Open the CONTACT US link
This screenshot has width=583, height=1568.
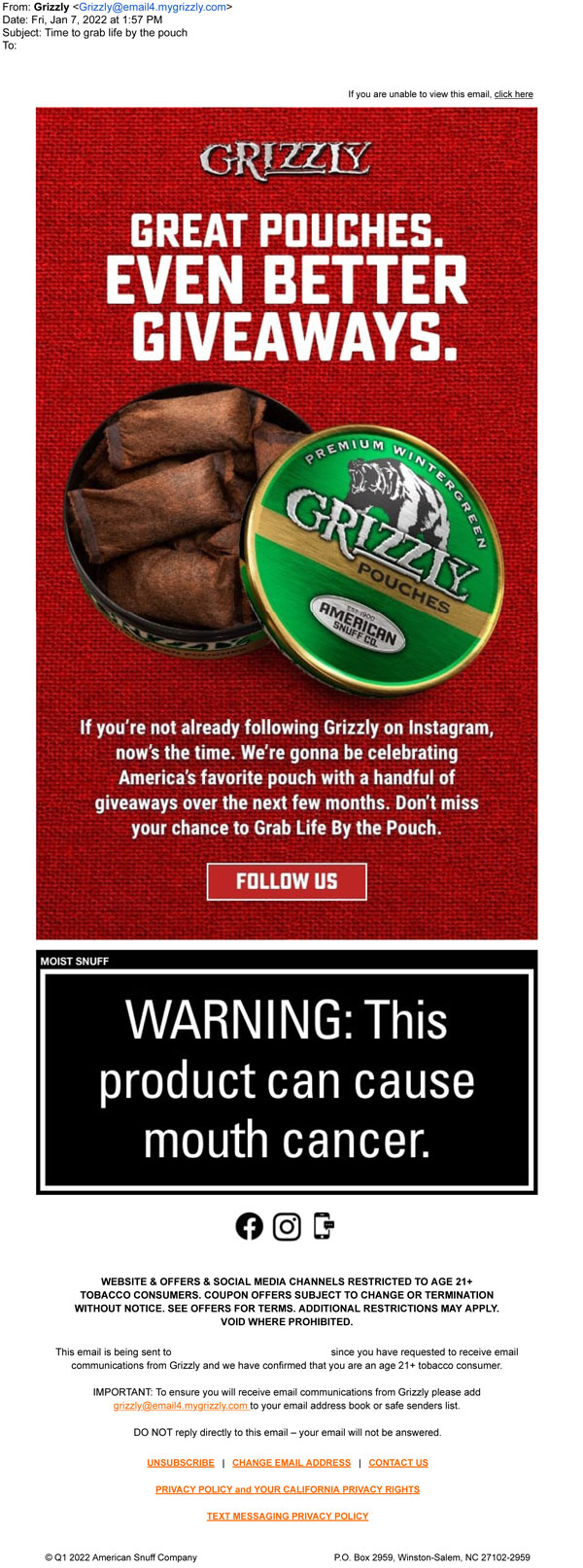pos(398,1462)
